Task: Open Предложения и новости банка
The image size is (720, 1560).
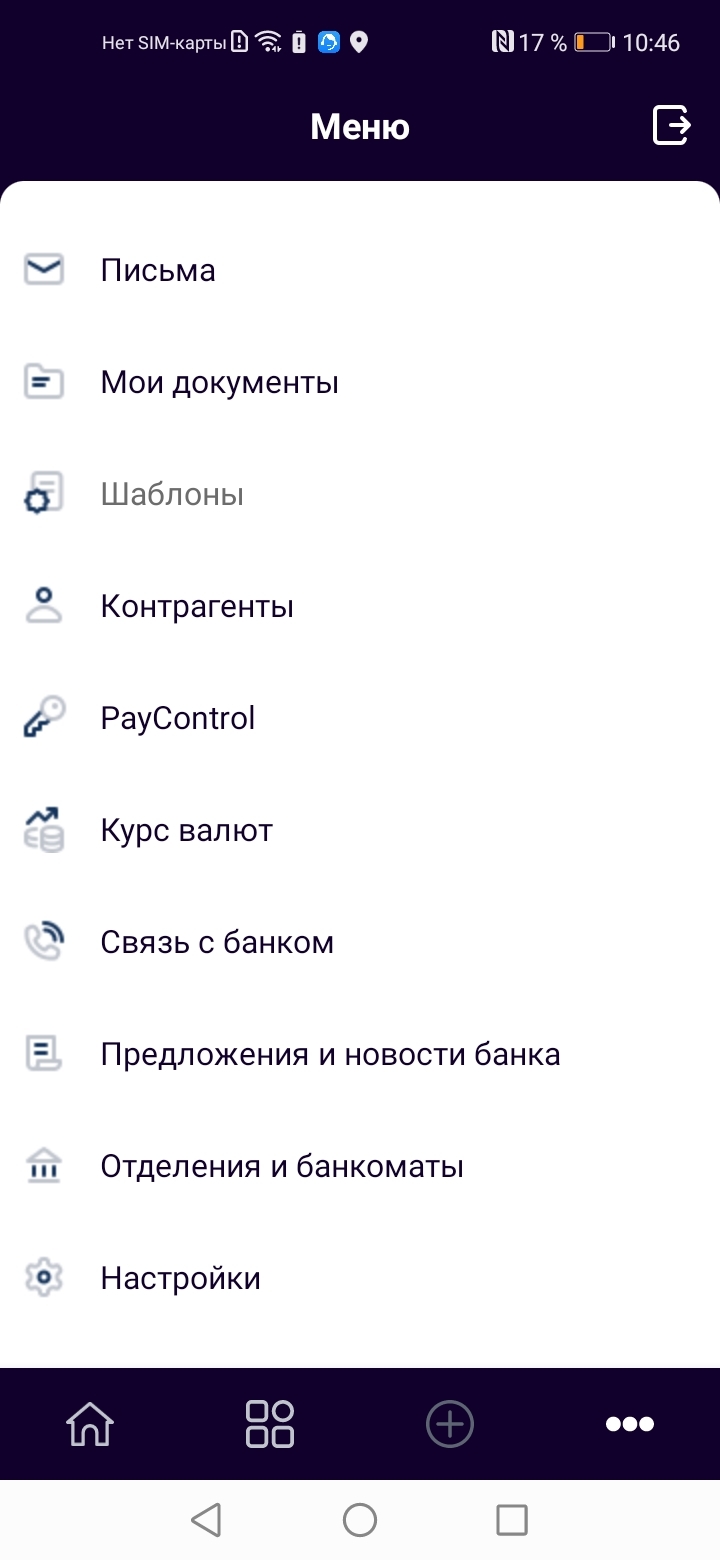Action: click(x=330, y=1054)
